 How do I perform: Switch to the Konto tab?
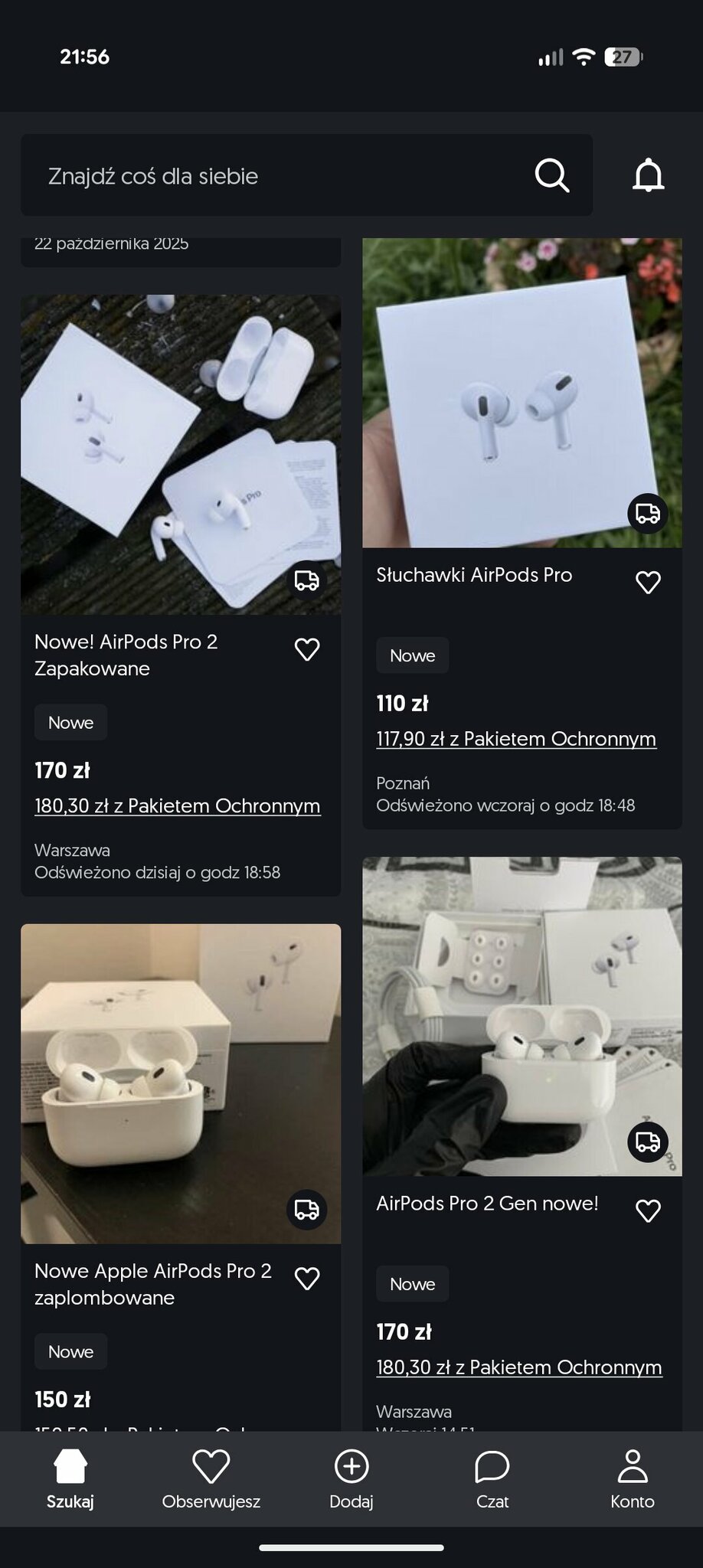(633, 1479)
